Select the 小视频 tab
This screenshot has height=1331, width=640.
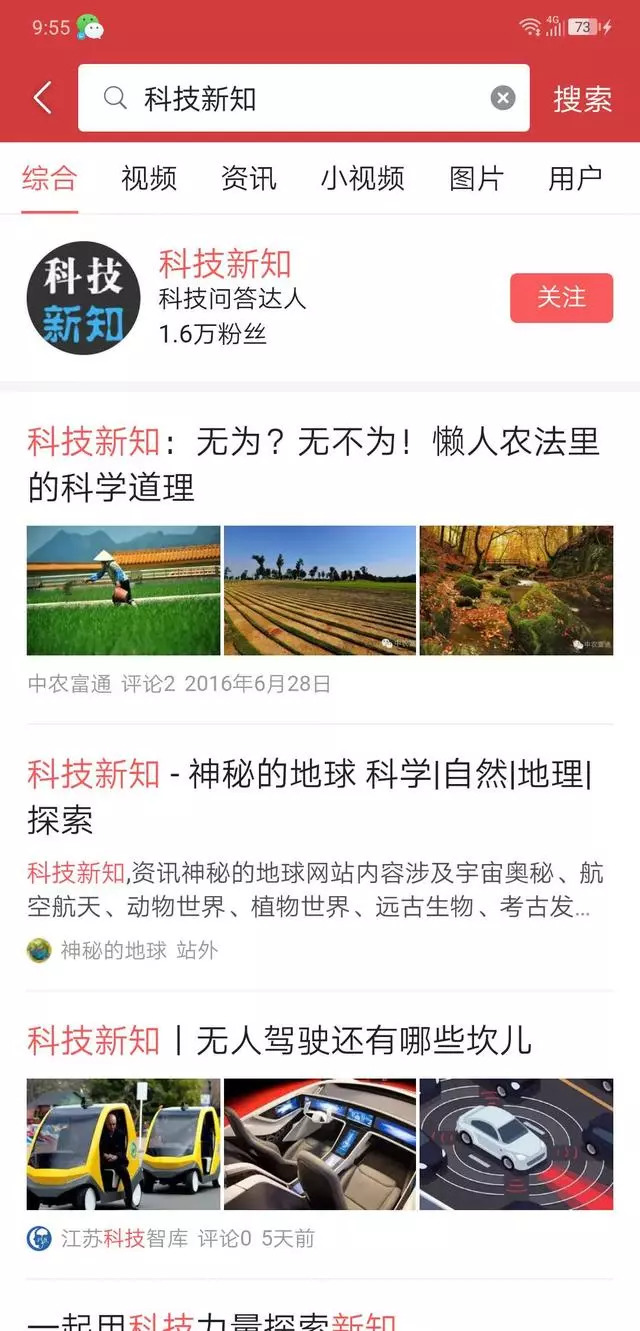click(362, 179)
